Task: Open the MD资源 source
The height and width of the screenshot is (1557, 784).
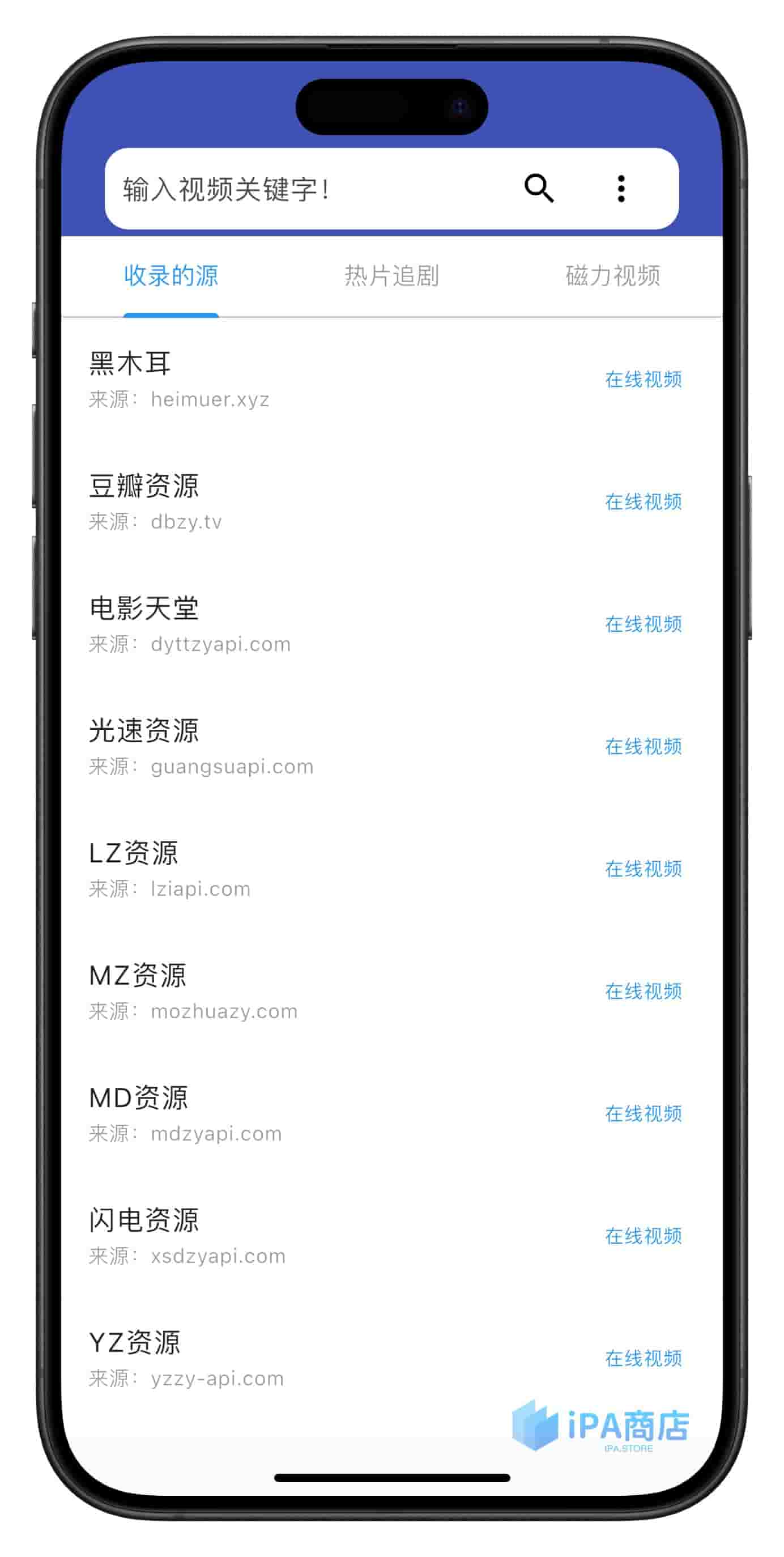Action: click(x=391, y=1114)
